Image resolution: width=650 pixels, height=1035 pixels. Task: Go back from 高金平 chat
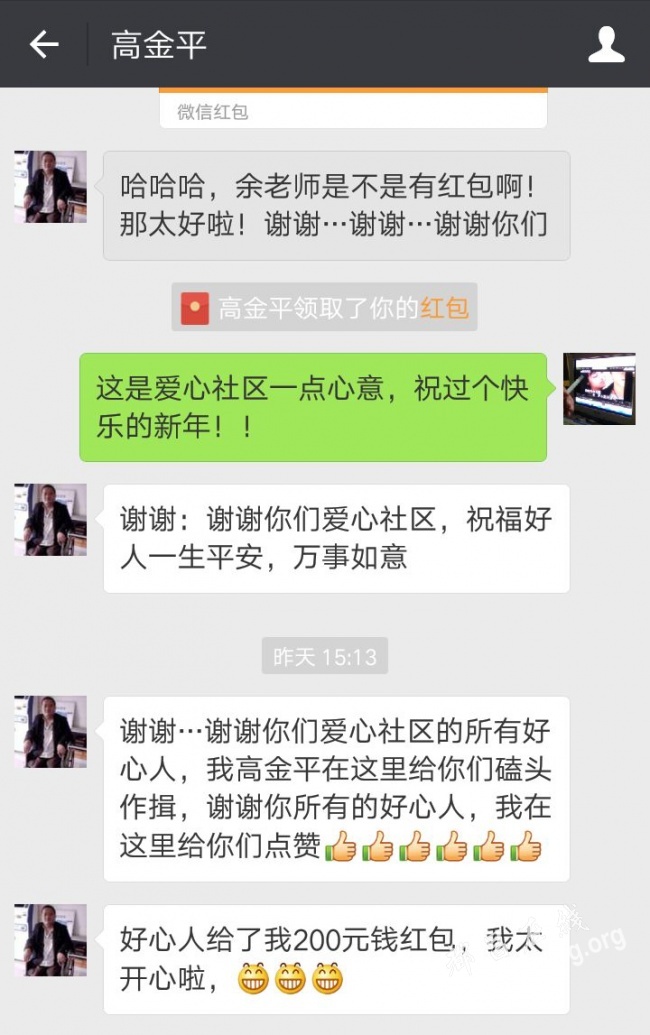44,45
